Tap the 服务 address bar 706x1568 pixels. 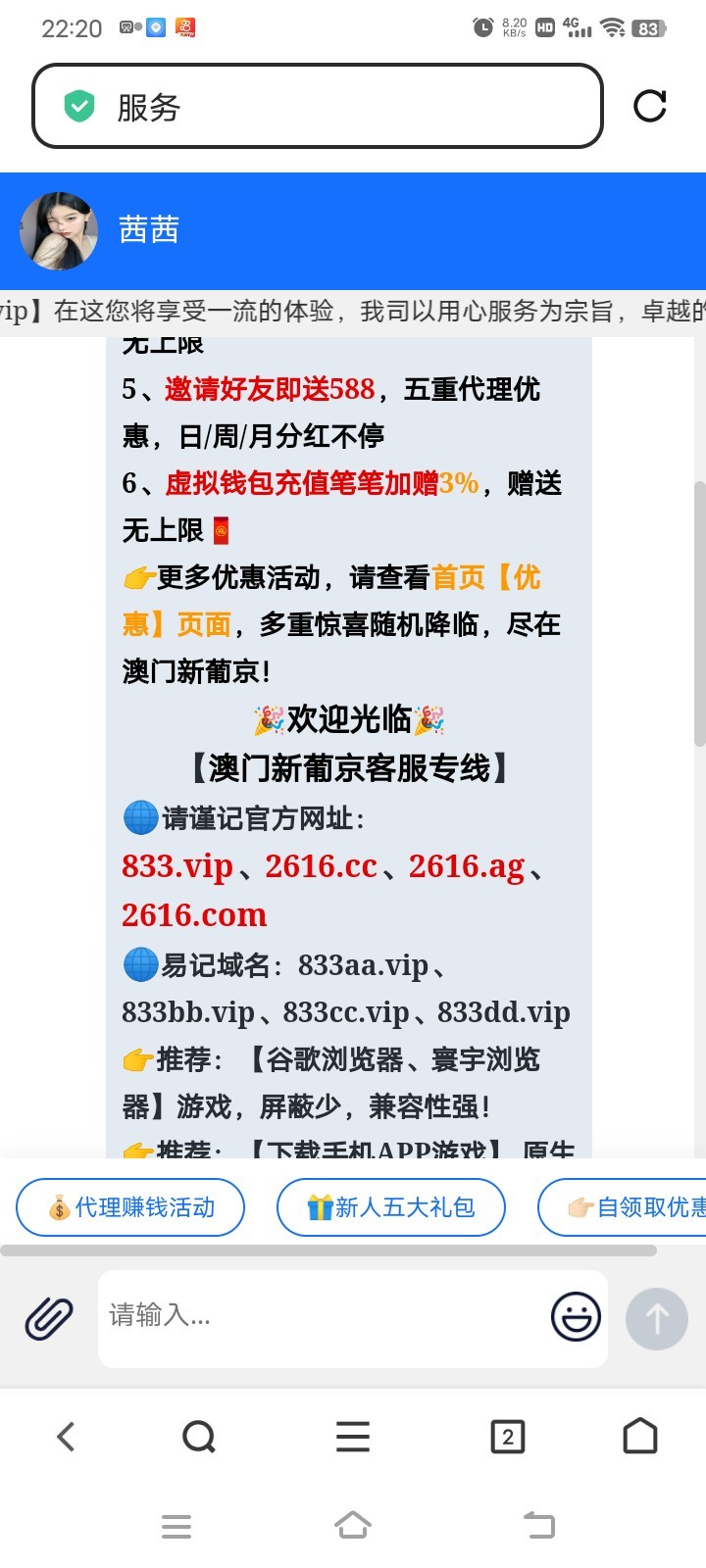[x=317, y=106]
